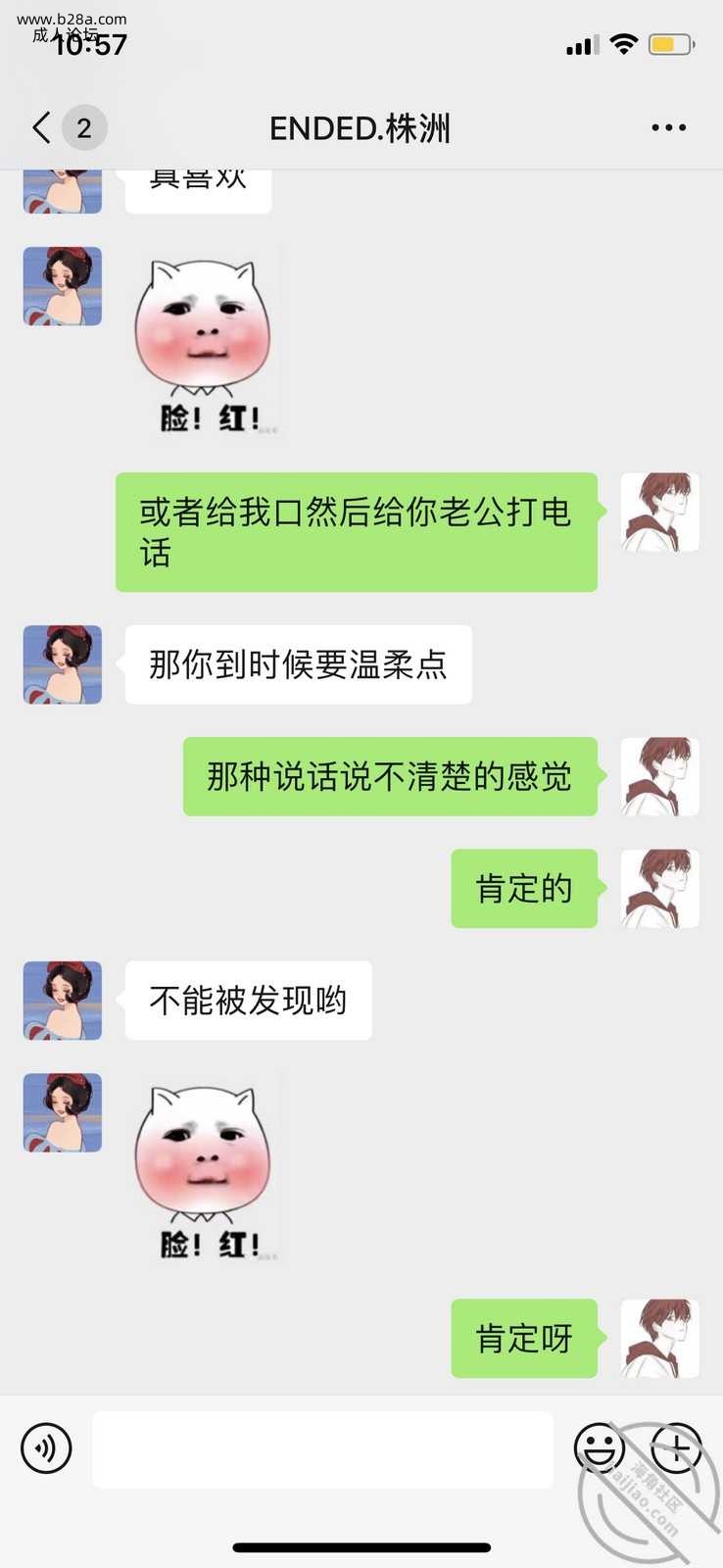Open the emoji sticker panel
This screenshot has width=723, height=1568.
pyautogui.click(x=599, y=1447)
